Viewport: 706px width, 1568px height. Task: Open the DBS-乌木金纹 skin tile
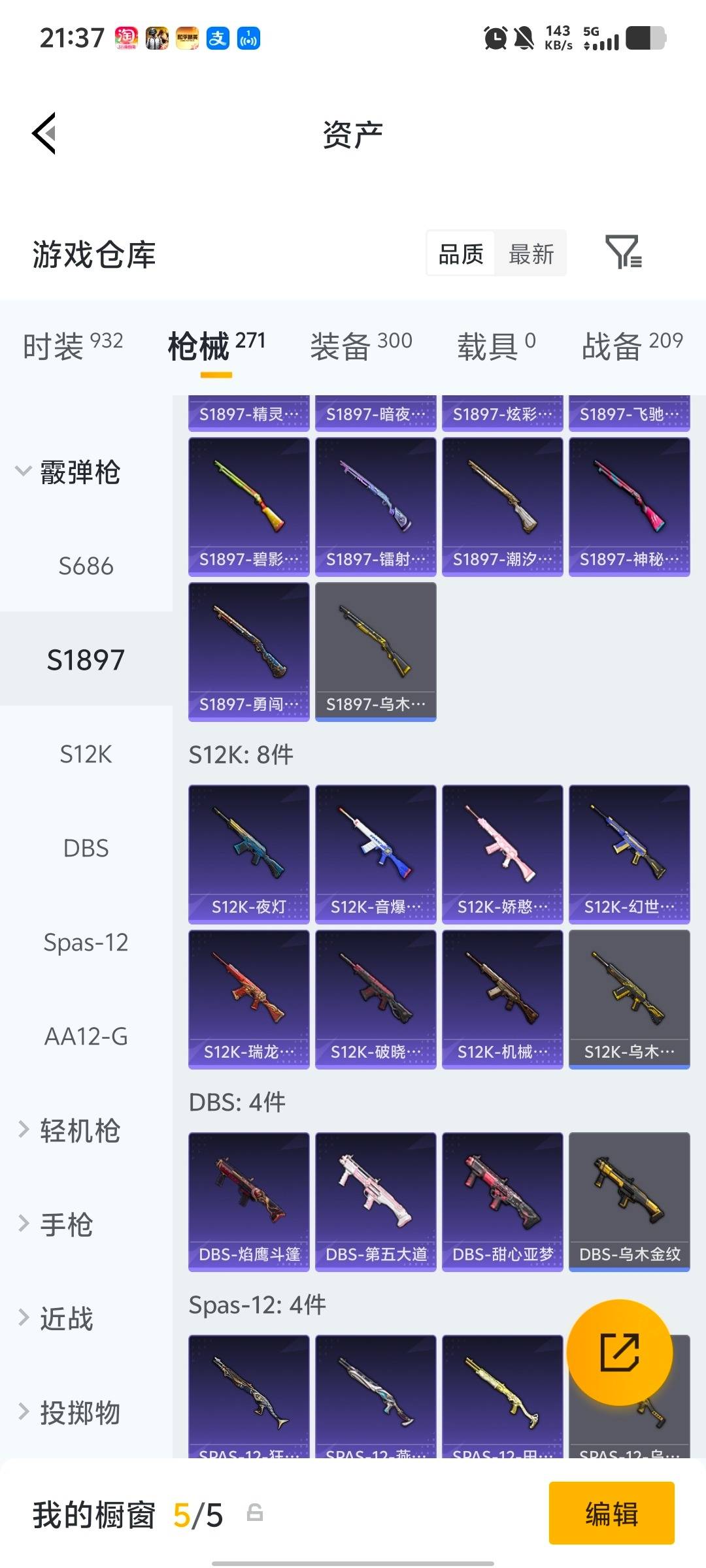tap(629, 1201)
